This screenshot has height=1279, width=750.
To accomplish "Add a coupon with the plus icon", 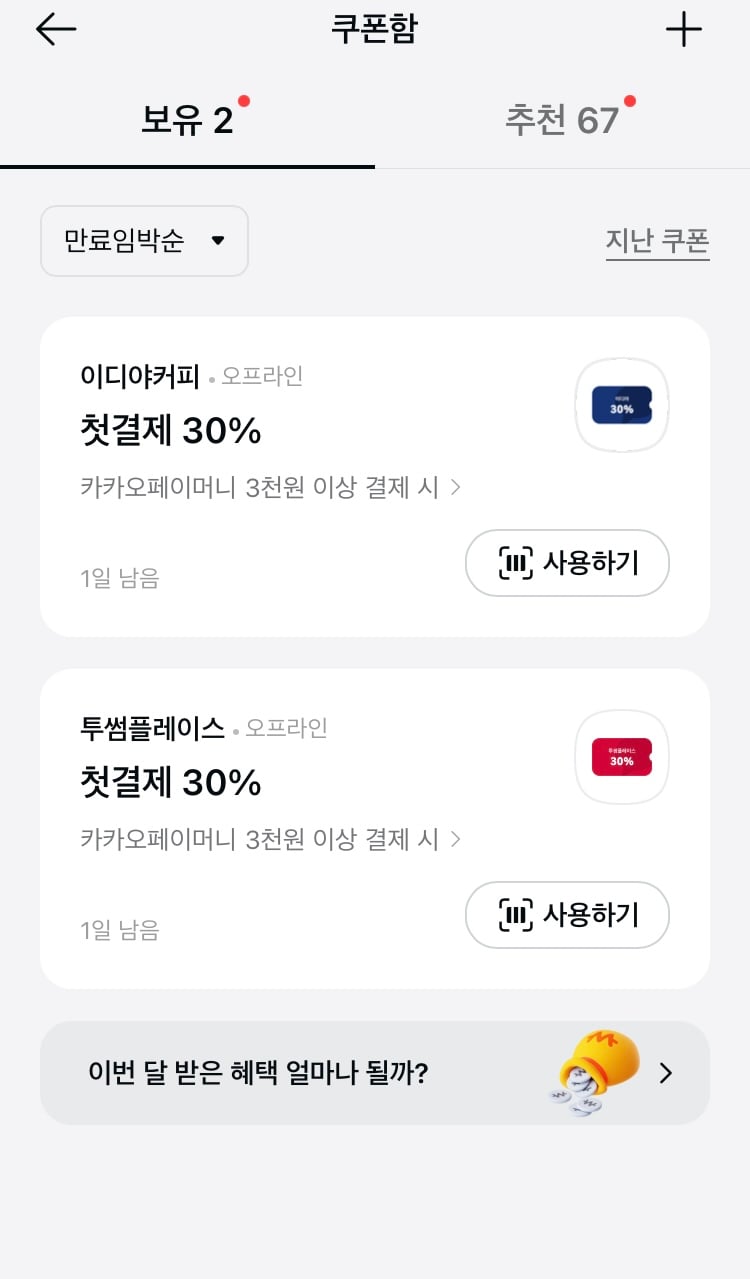I will [684, 30].
